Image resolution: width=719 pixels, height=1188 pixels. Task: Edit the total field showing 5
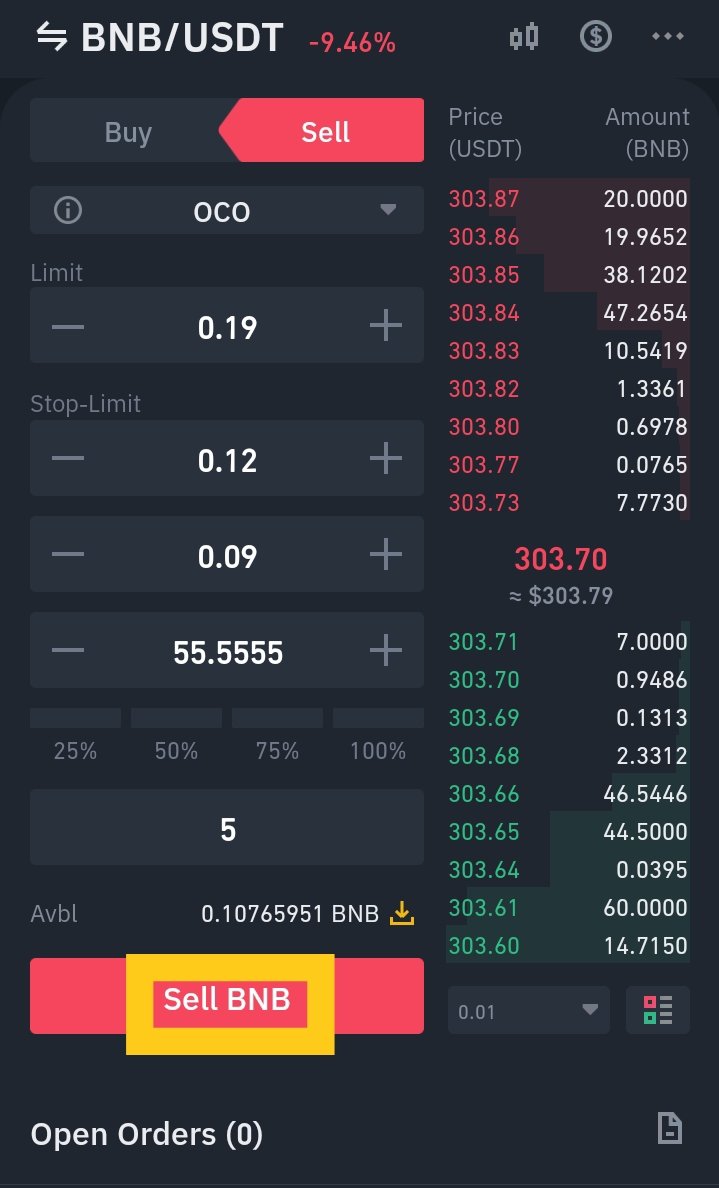(227, 827)
